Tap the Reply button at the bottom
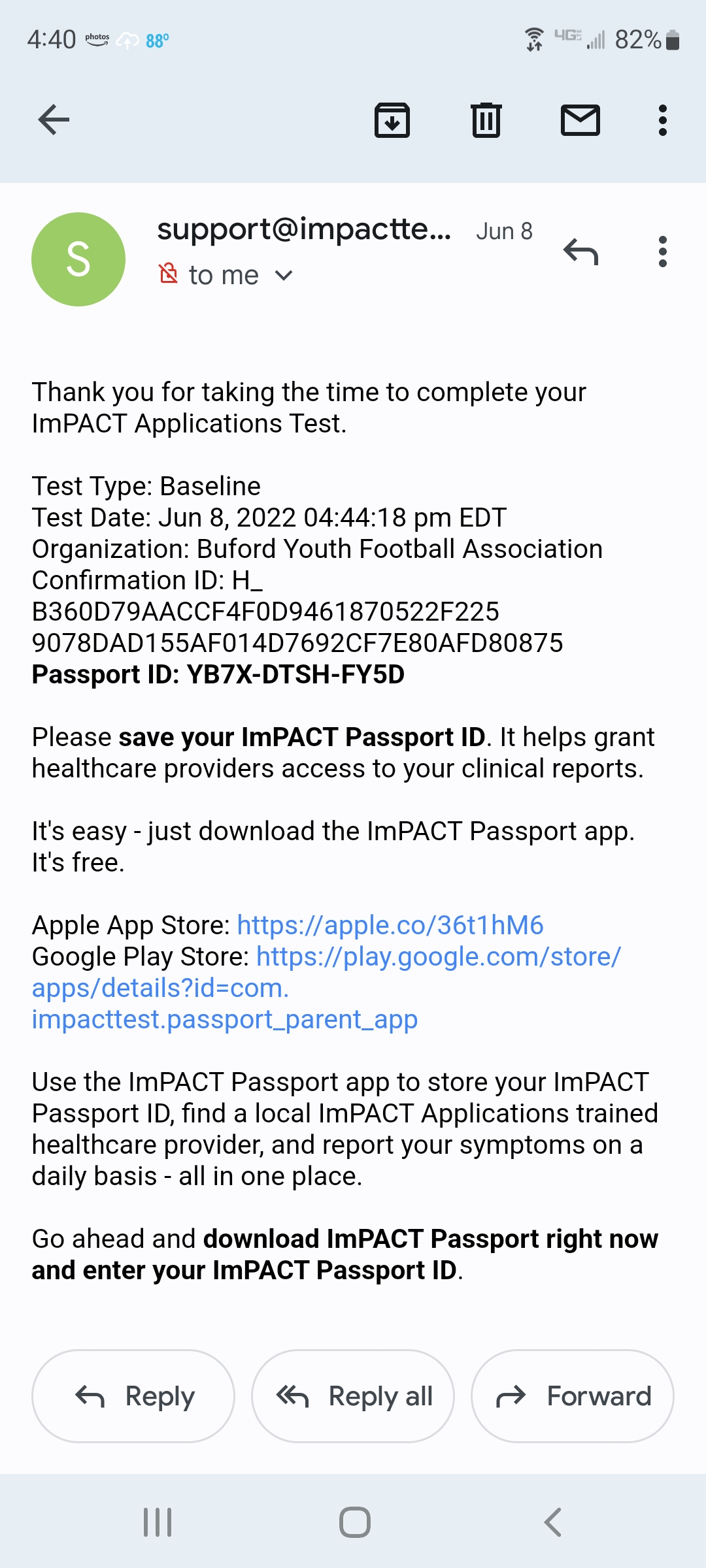 coord(133,1396)
